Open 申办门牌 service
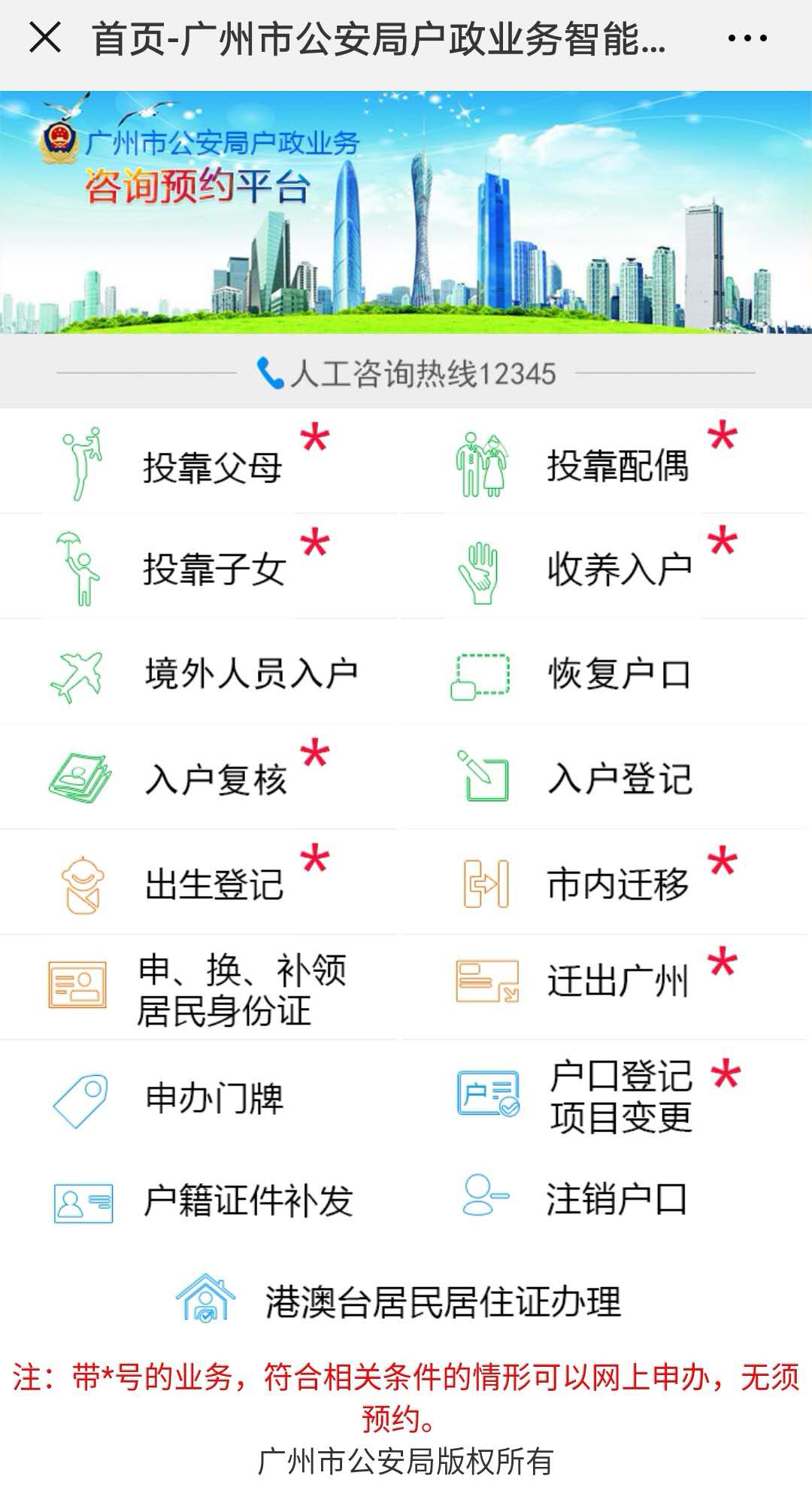 coord(214,1098)
